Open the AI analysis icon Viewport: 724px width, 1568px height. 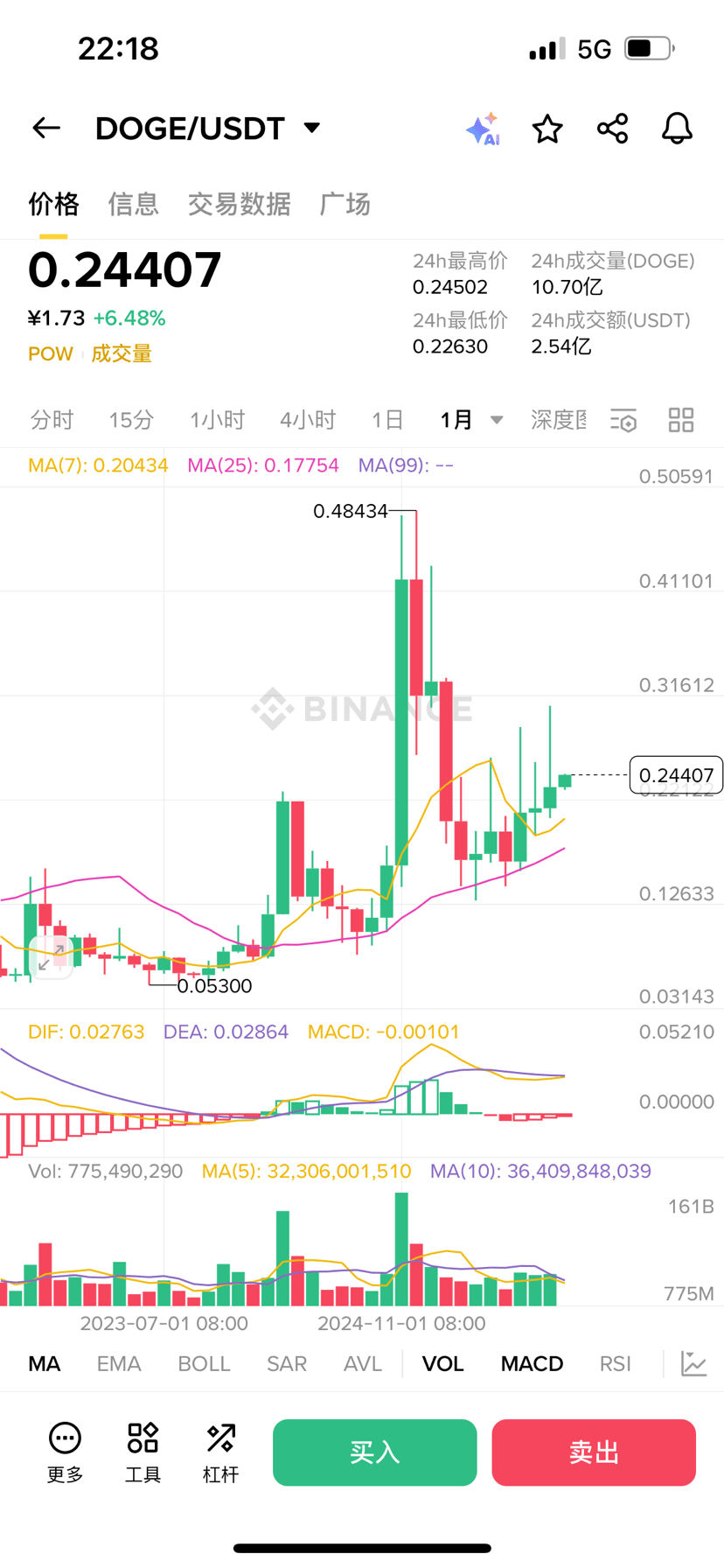click(x=483, y=129)
